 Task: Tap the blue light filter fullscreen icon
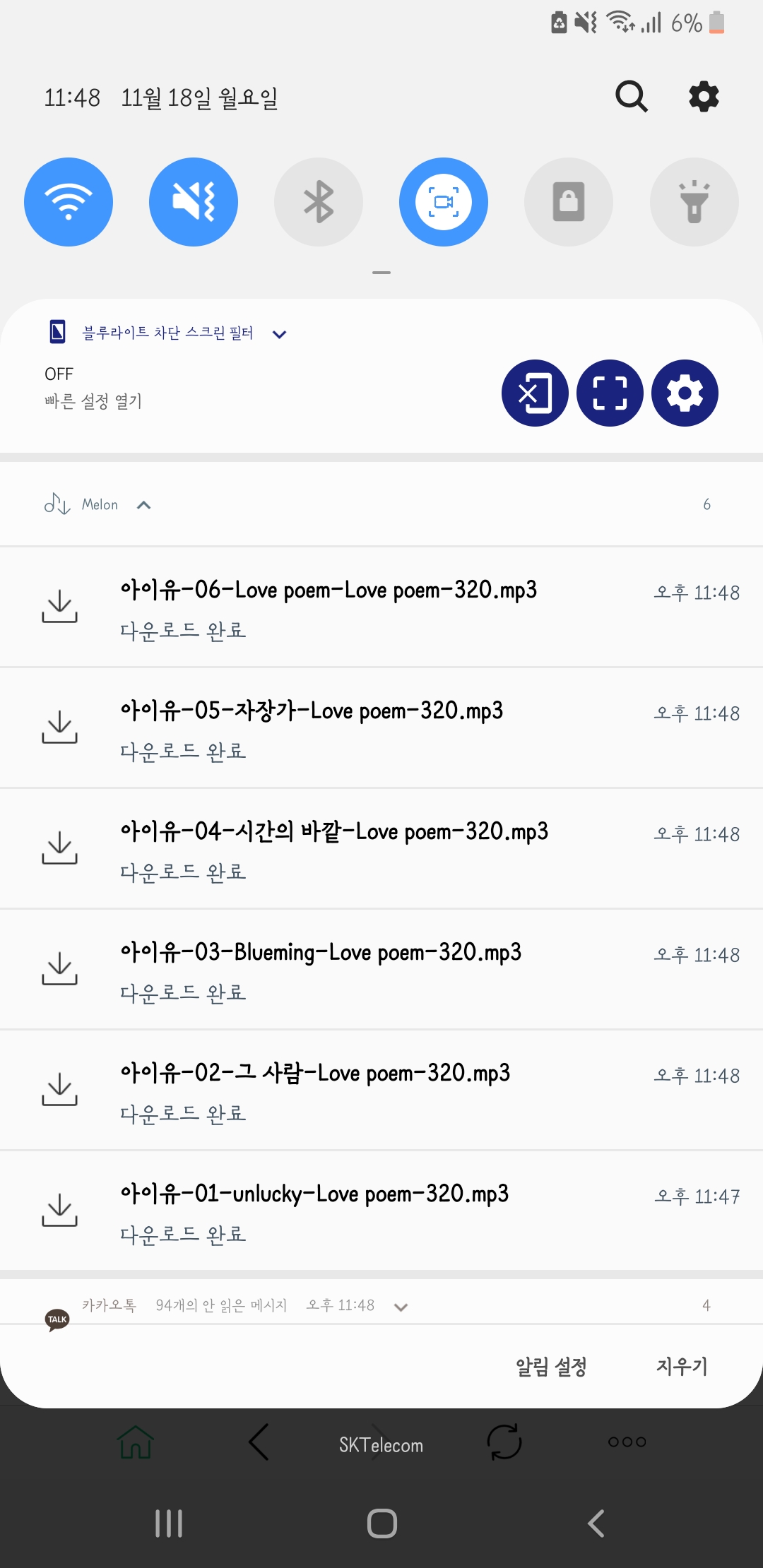tap(609, 393)
